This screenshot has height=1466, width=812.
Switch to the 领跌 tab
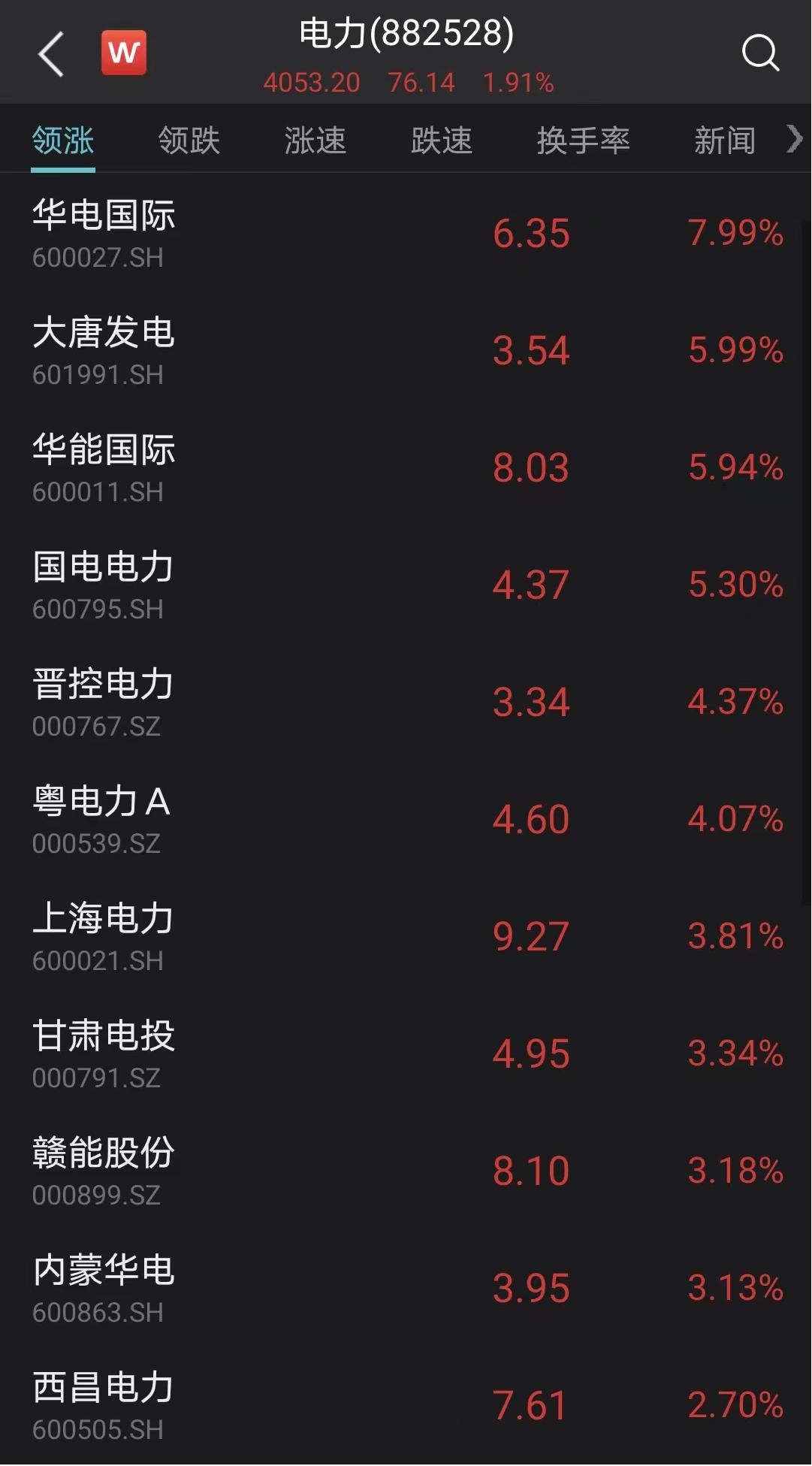189,141
